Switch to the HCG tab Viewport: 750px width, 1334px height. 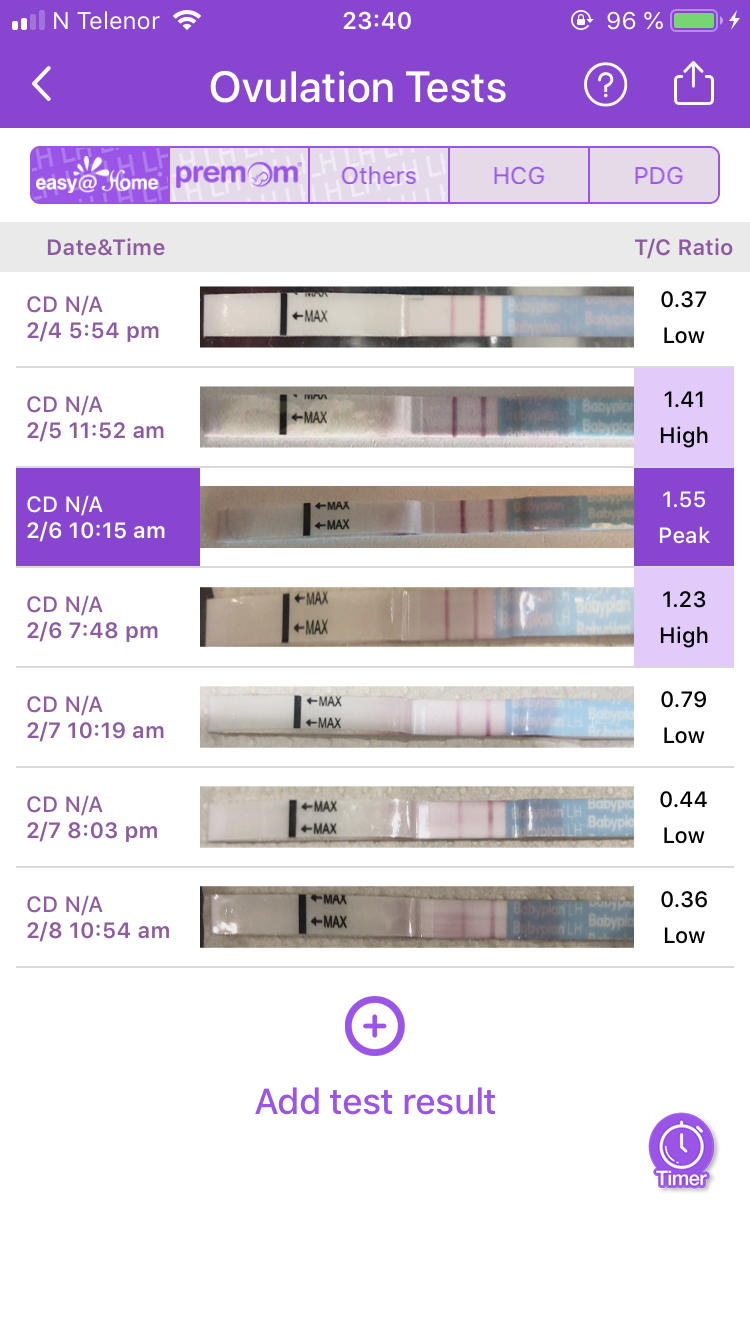pyautogui.click(x=519, y=176)
